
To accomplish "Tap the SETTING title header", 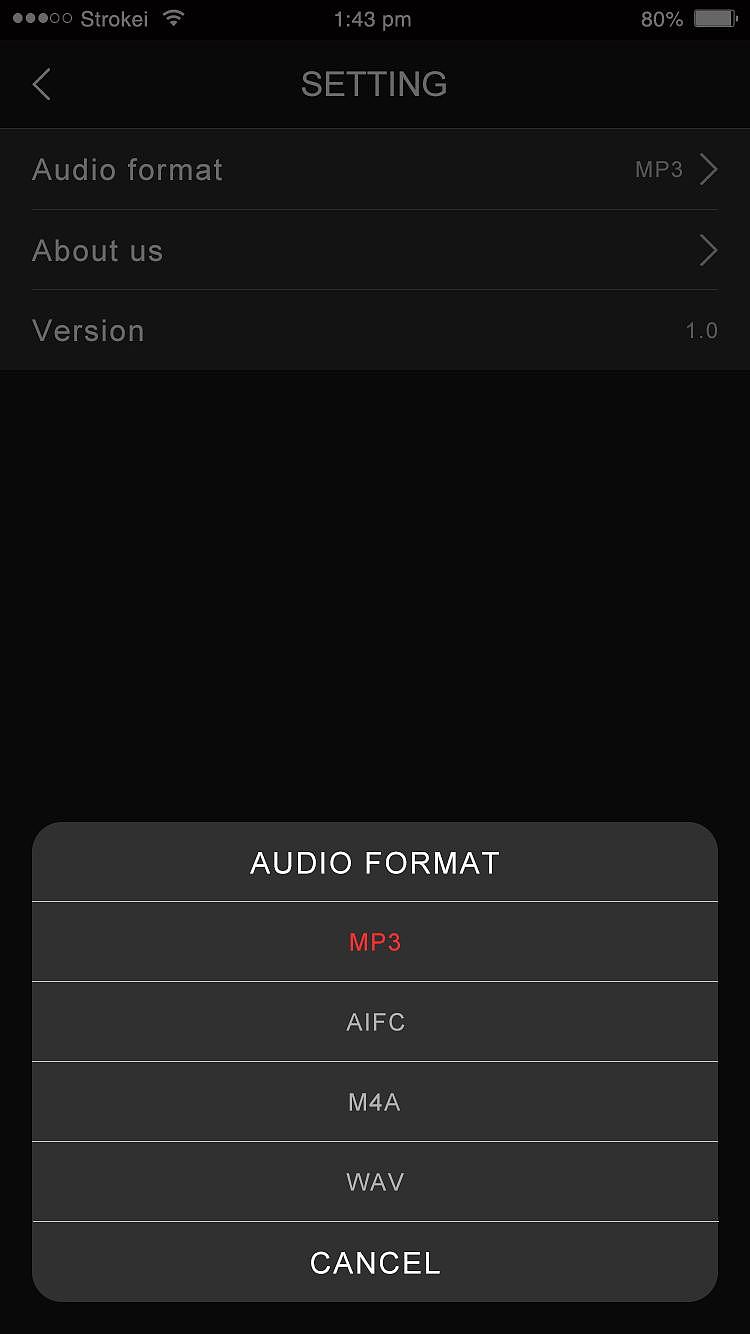I will click(x=374, y=84).
